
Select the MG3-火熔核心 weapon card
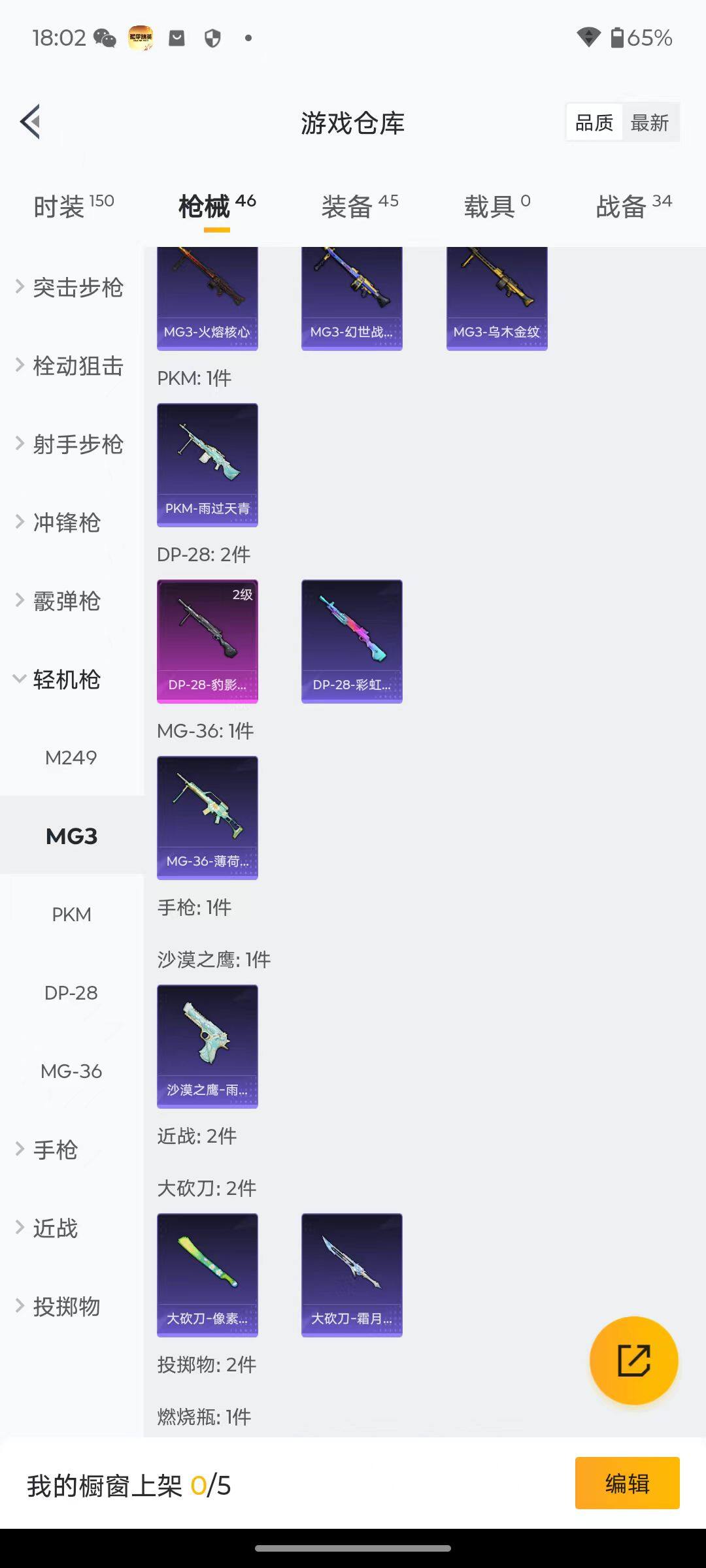click(207, 297)
